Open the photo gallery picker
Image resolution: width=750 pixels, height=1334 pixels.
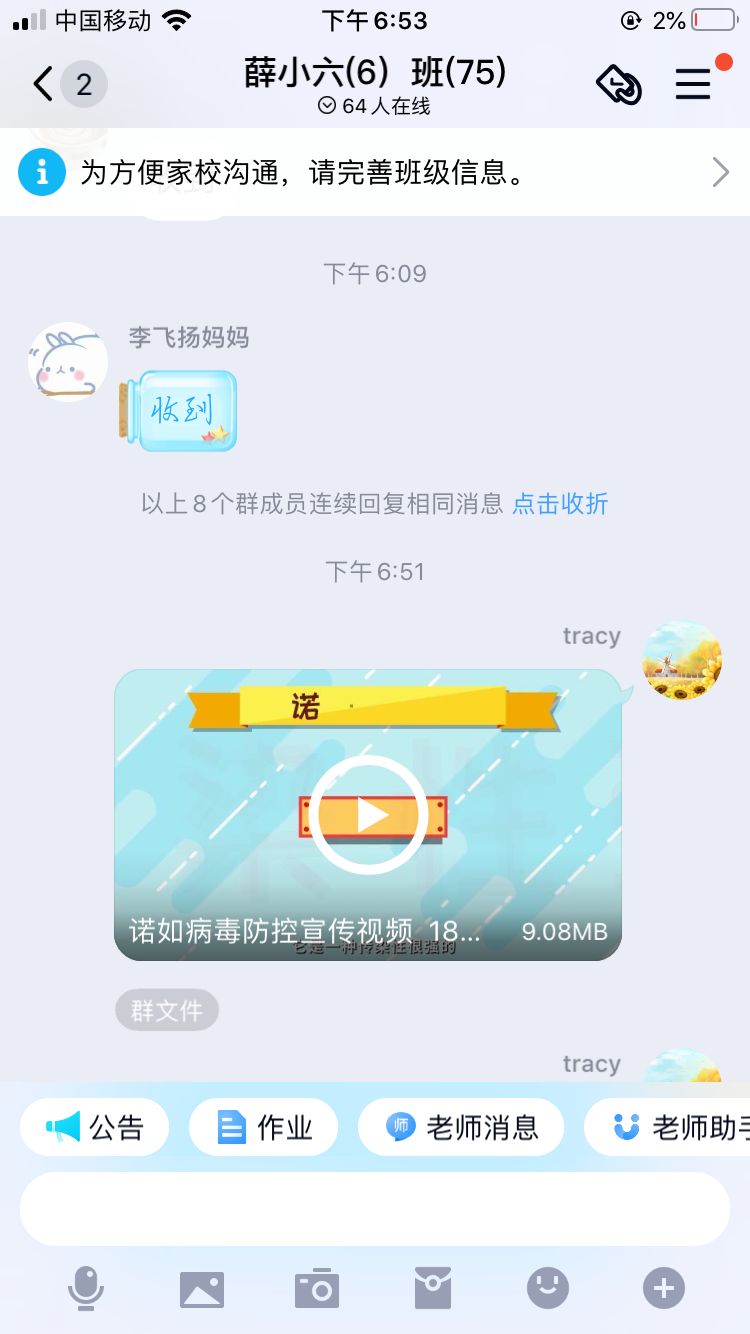pyautogui.click(x=202, y=1289)
